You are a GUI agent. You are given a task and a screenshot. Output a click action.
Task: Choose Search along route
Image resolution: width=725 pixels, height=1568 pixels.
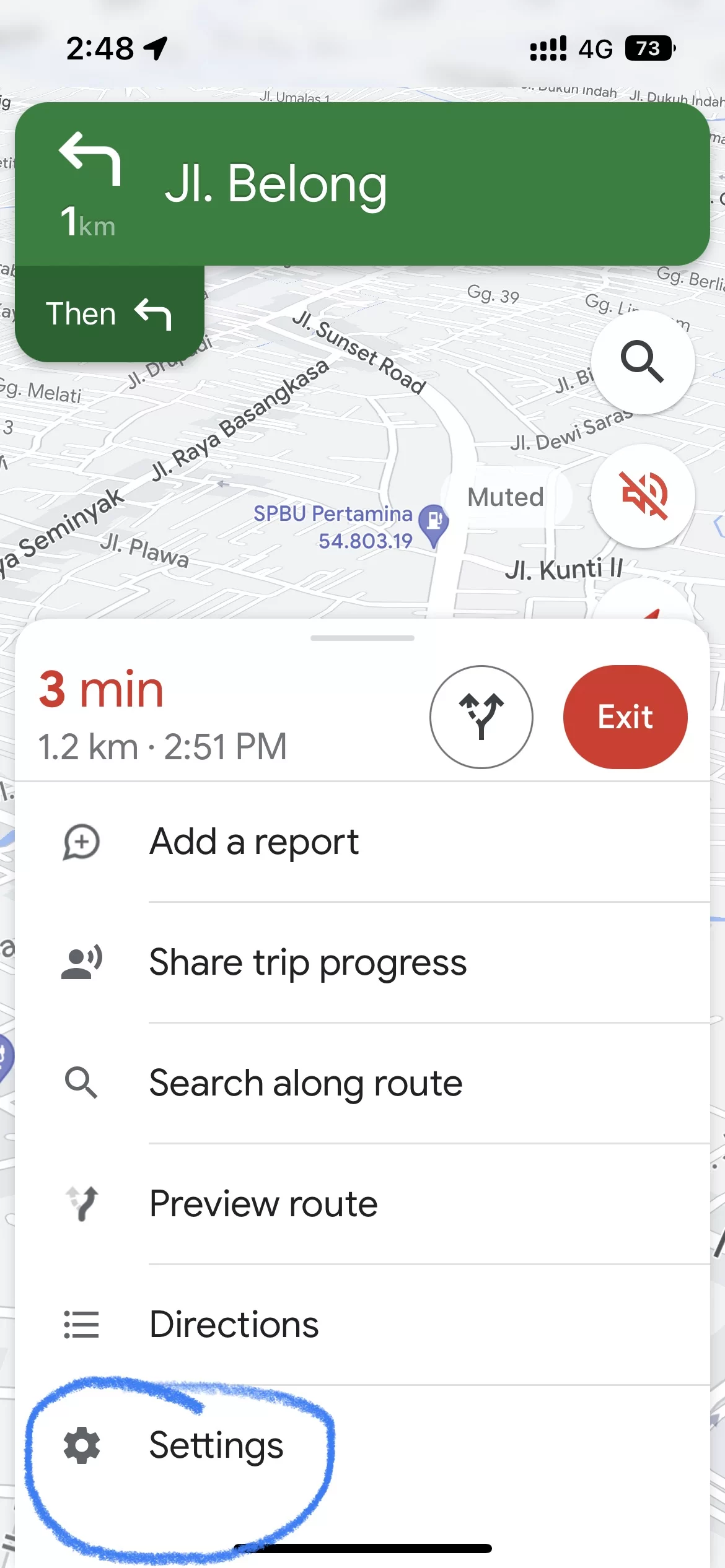pos(362,1083)
